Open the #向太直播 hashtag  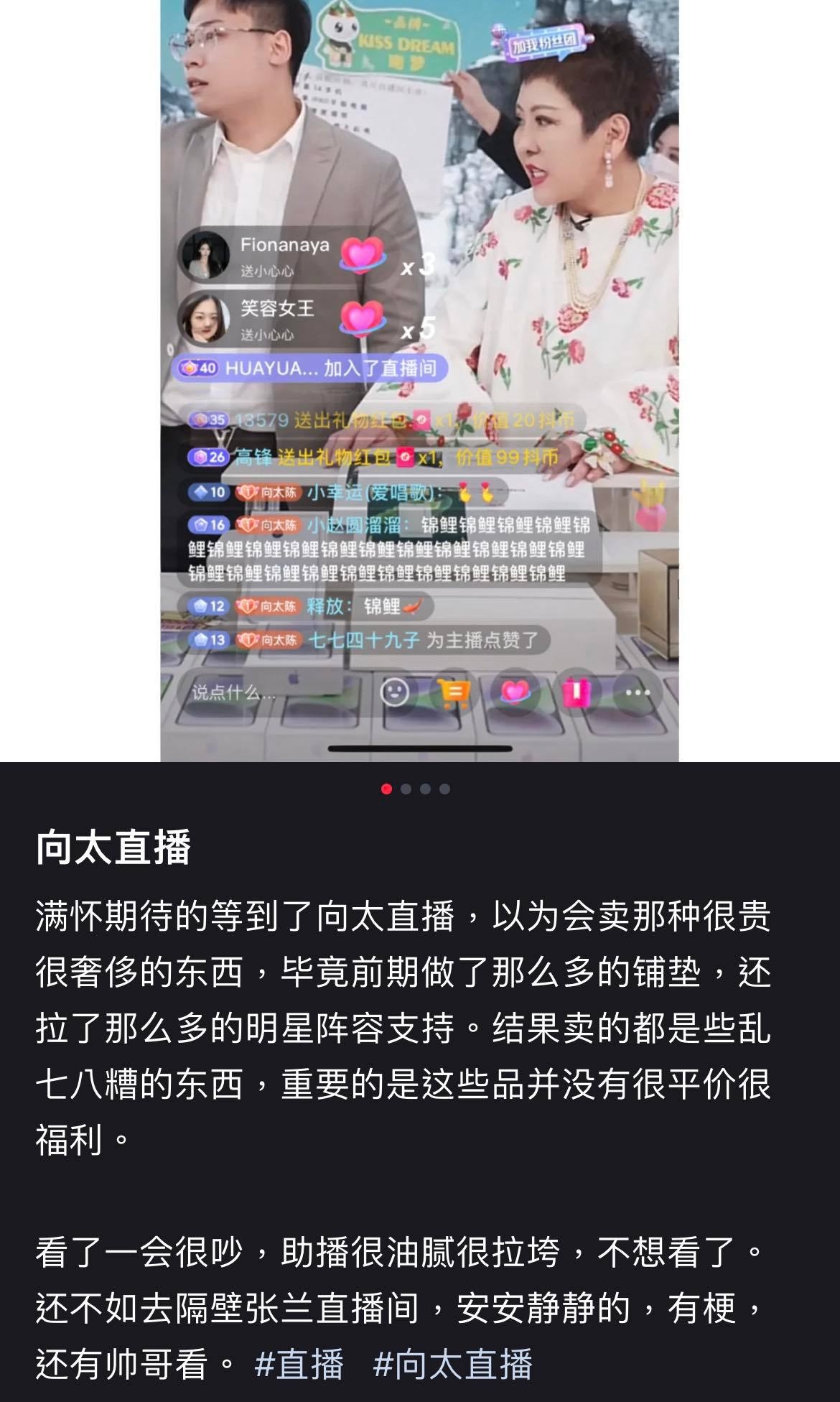453,1364
